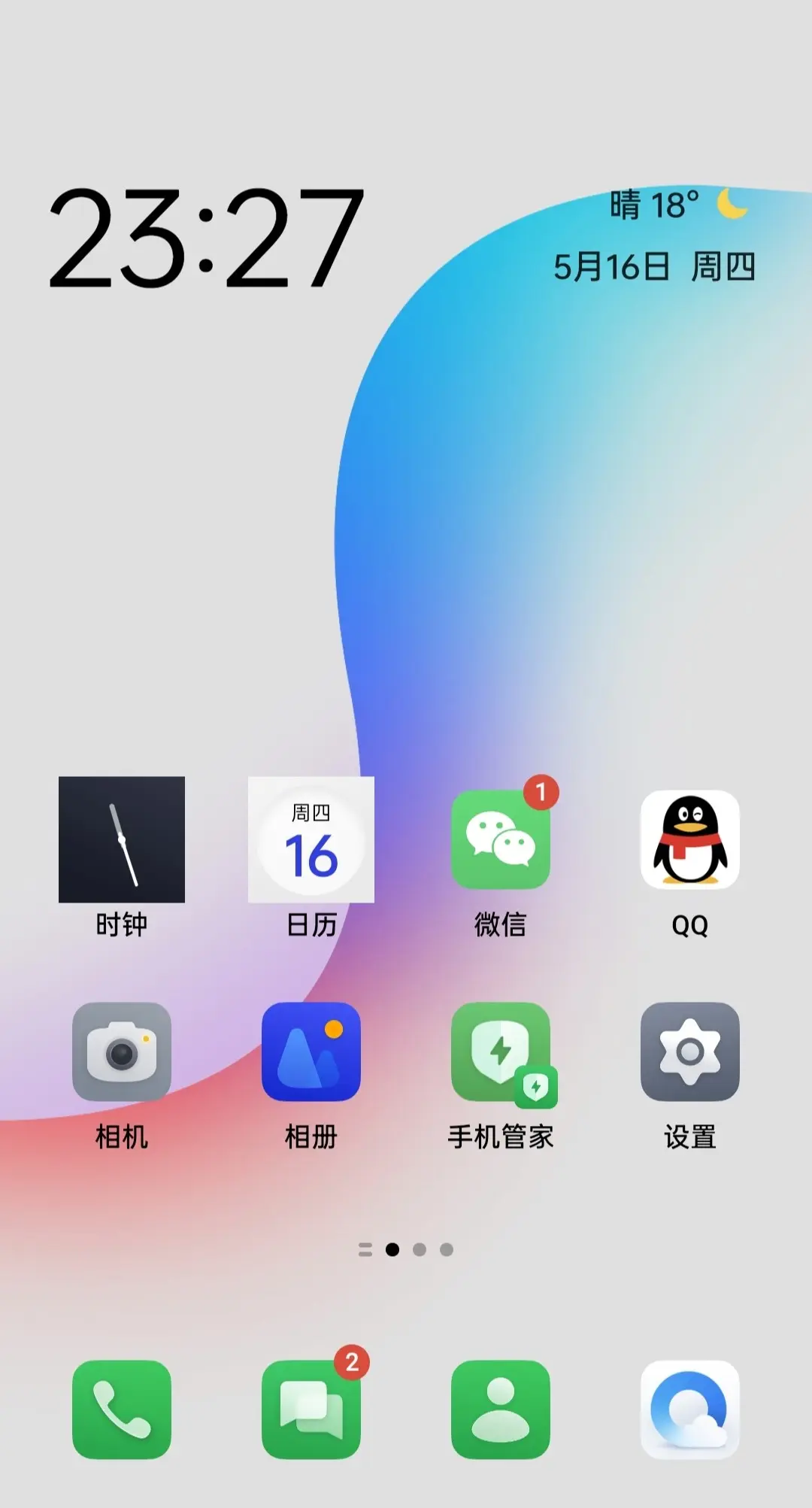Open the 相机 camera app
This screenshot has width=812, height=1508.
click(x=122, y=1051)
